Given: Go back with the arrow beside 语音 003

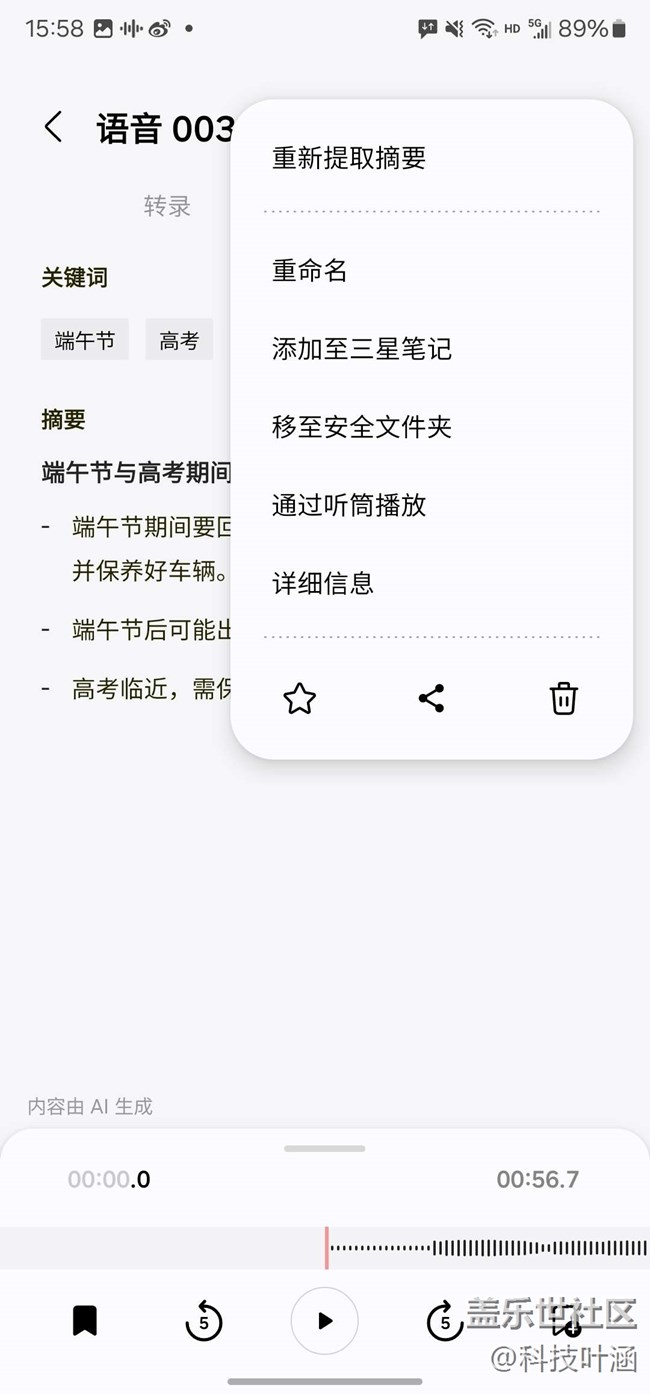Looking at the screenshot, I should point(54,128).
